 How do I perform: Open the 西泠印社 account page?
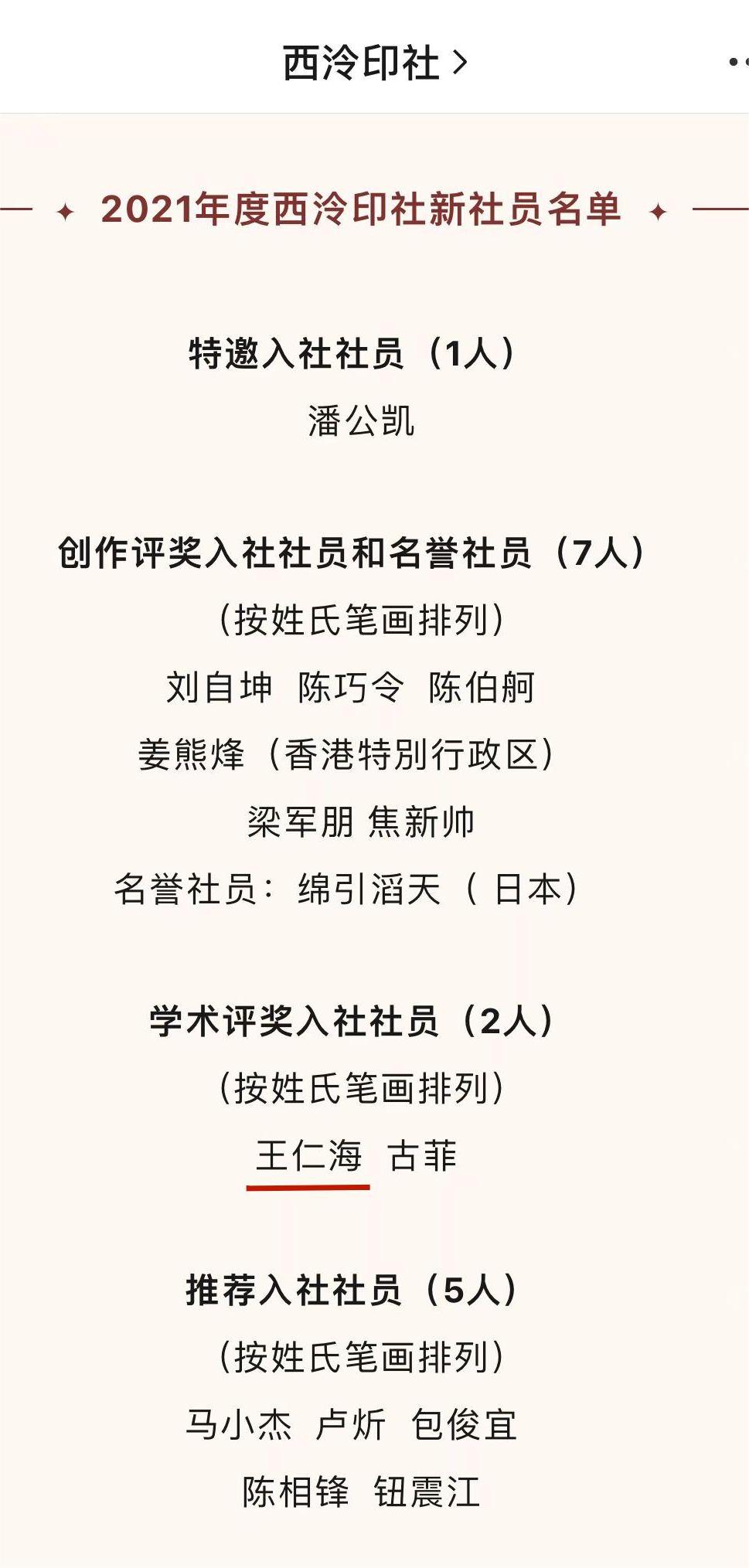point(375,63)
